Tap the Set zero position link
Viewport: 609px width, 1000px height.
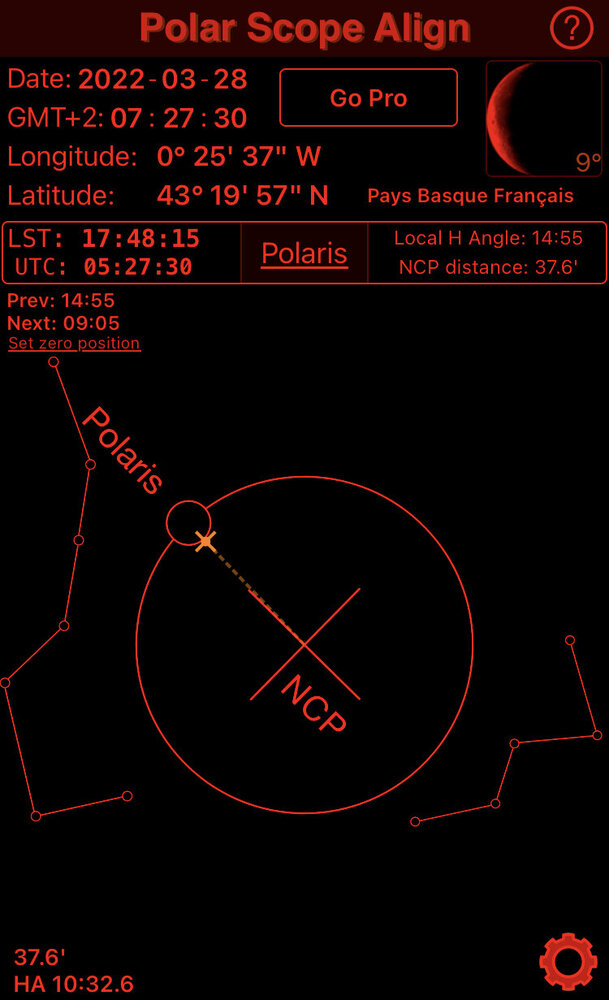tap(74, 343)
